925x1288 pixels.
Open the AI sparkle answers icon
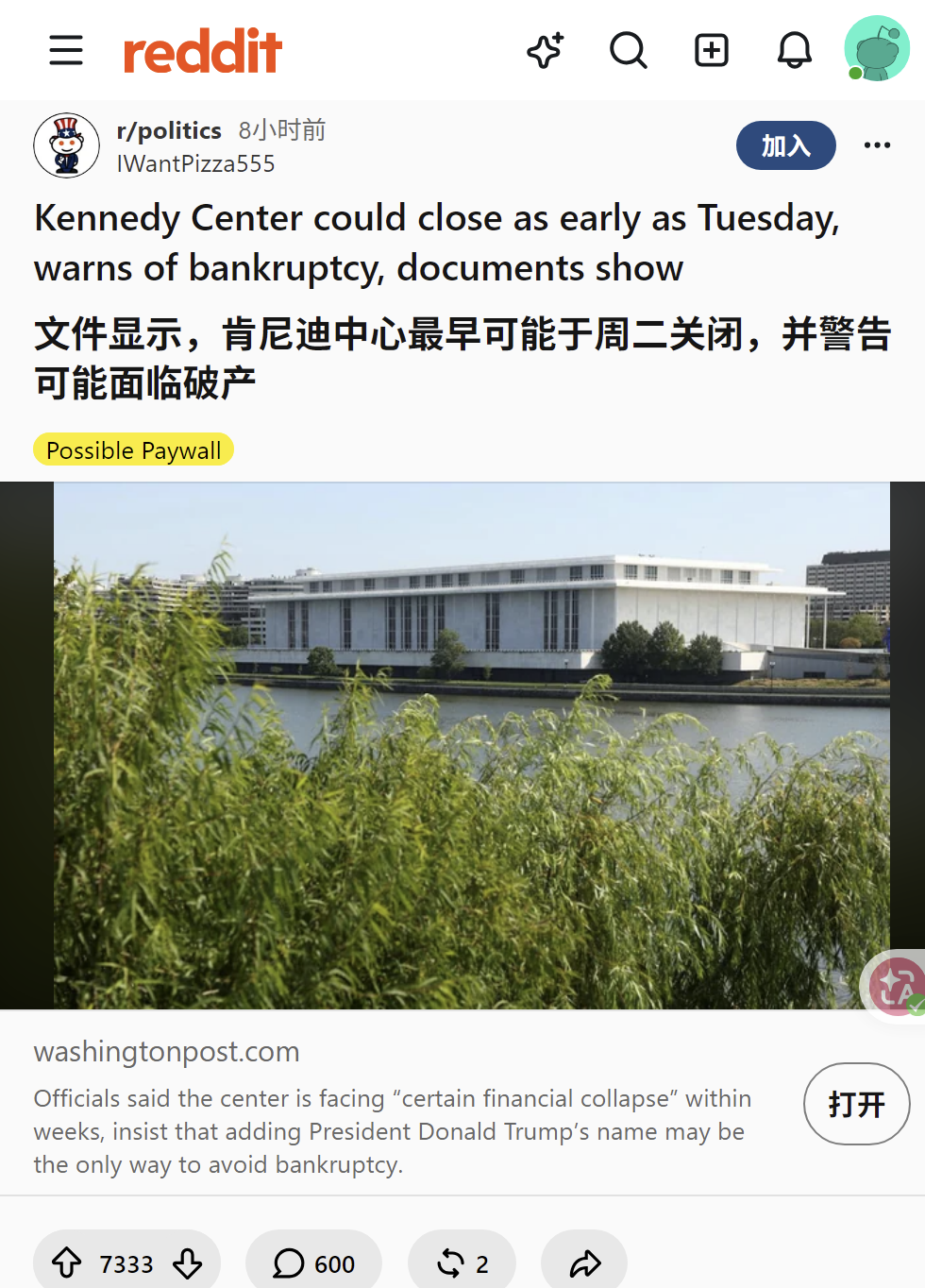coord(546,50)
